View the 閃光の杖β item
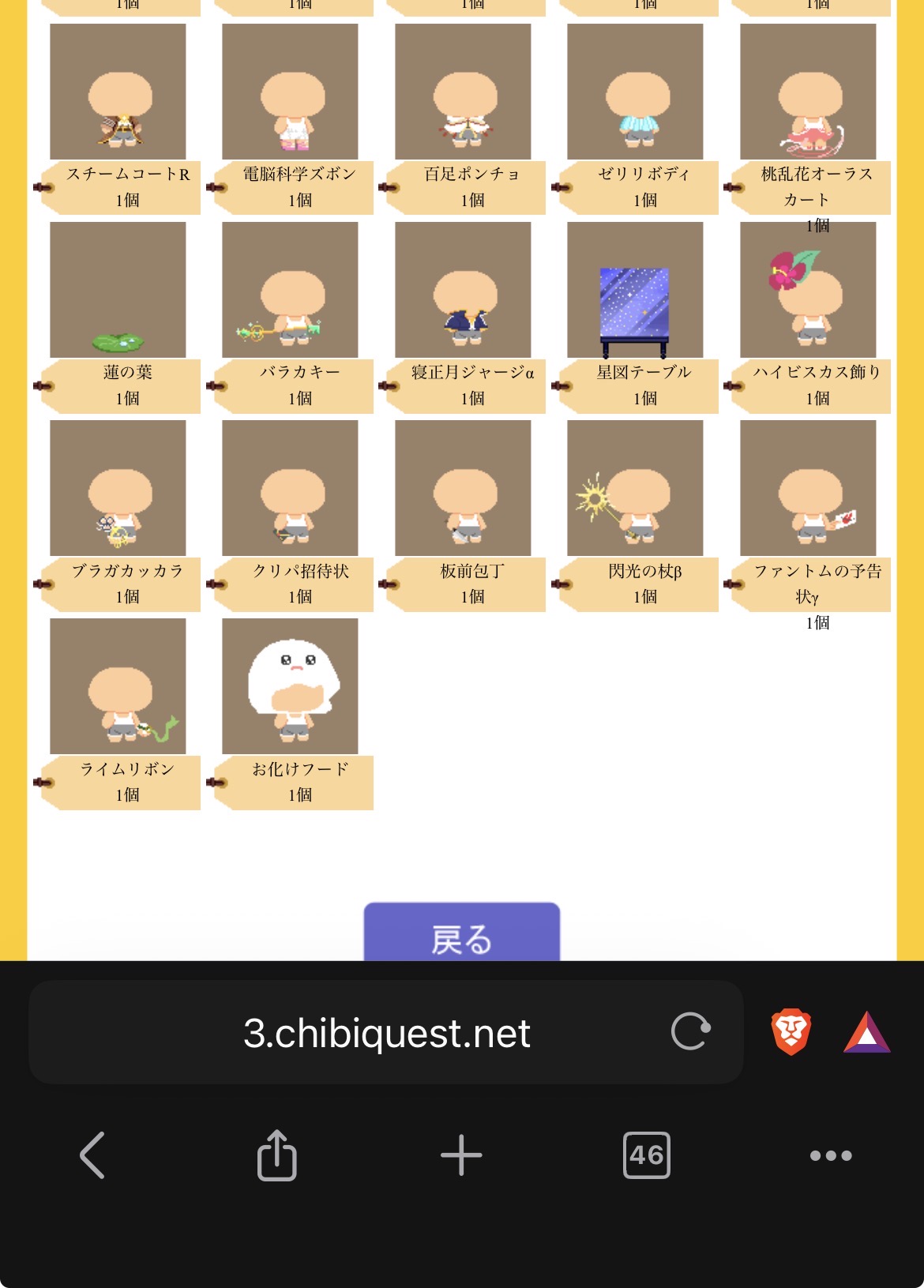 coord(635,488)
